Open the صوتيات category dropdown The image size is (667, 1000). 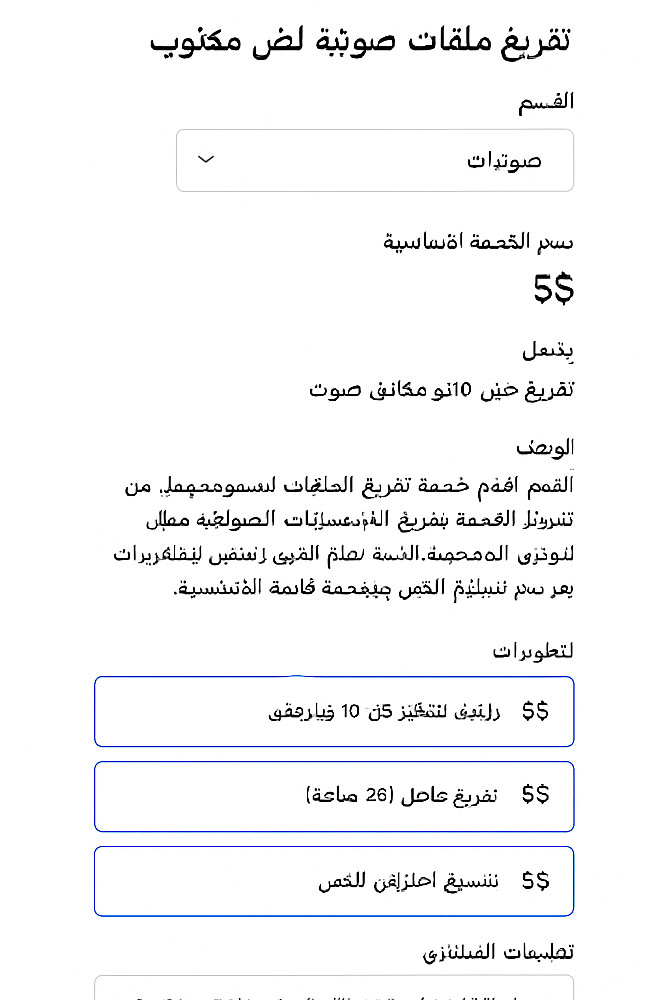[374, 160]
